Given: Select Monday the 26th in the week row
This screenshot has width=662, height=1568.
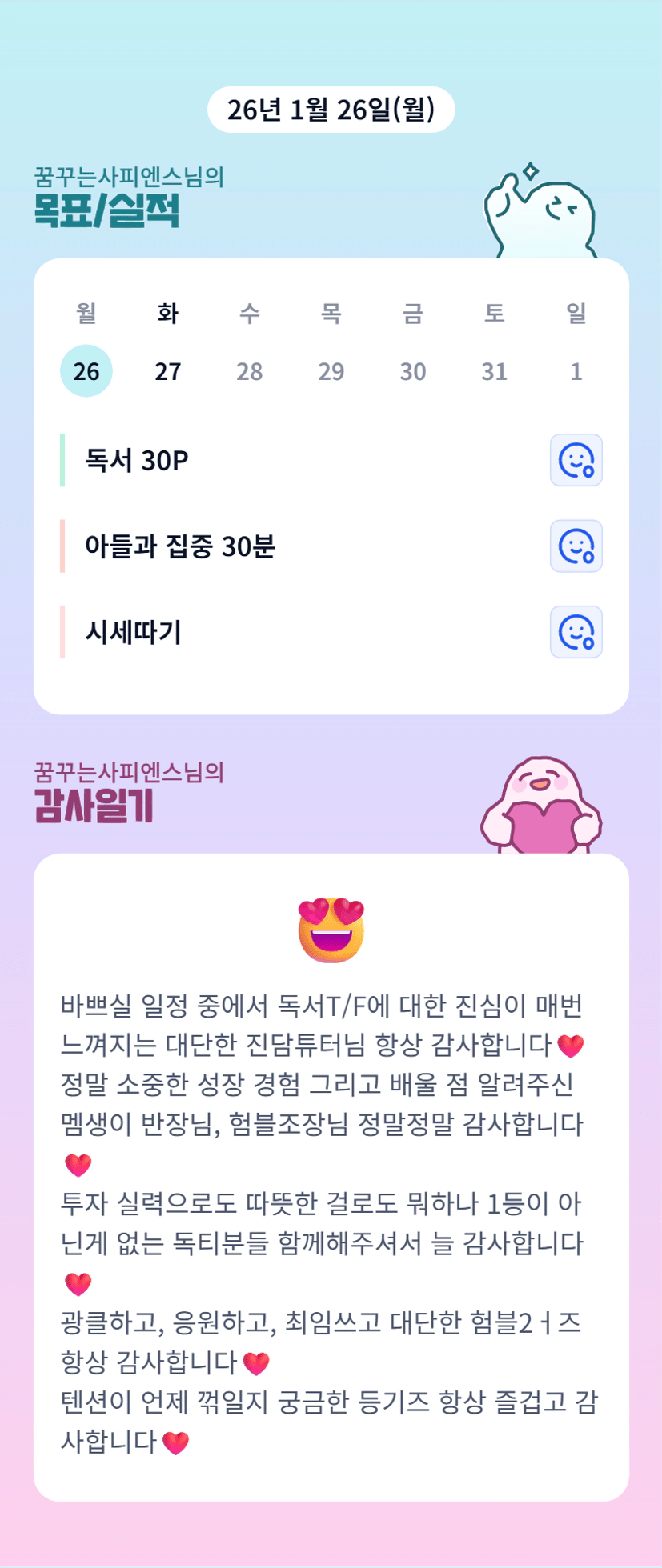Looking at the screenshot, I should (x=86, y=371).
